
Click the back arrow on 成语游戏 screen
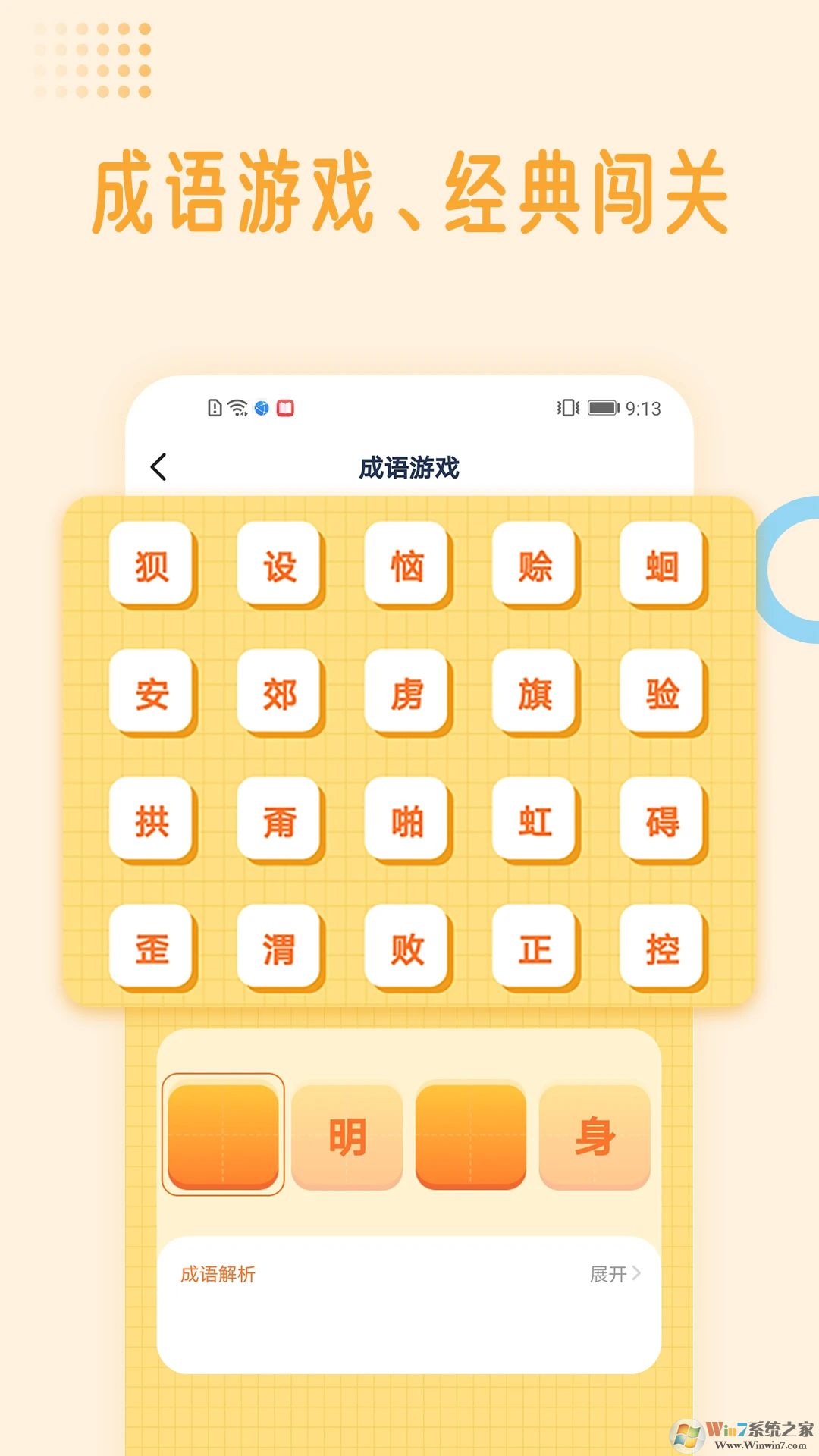pos(158,467)
